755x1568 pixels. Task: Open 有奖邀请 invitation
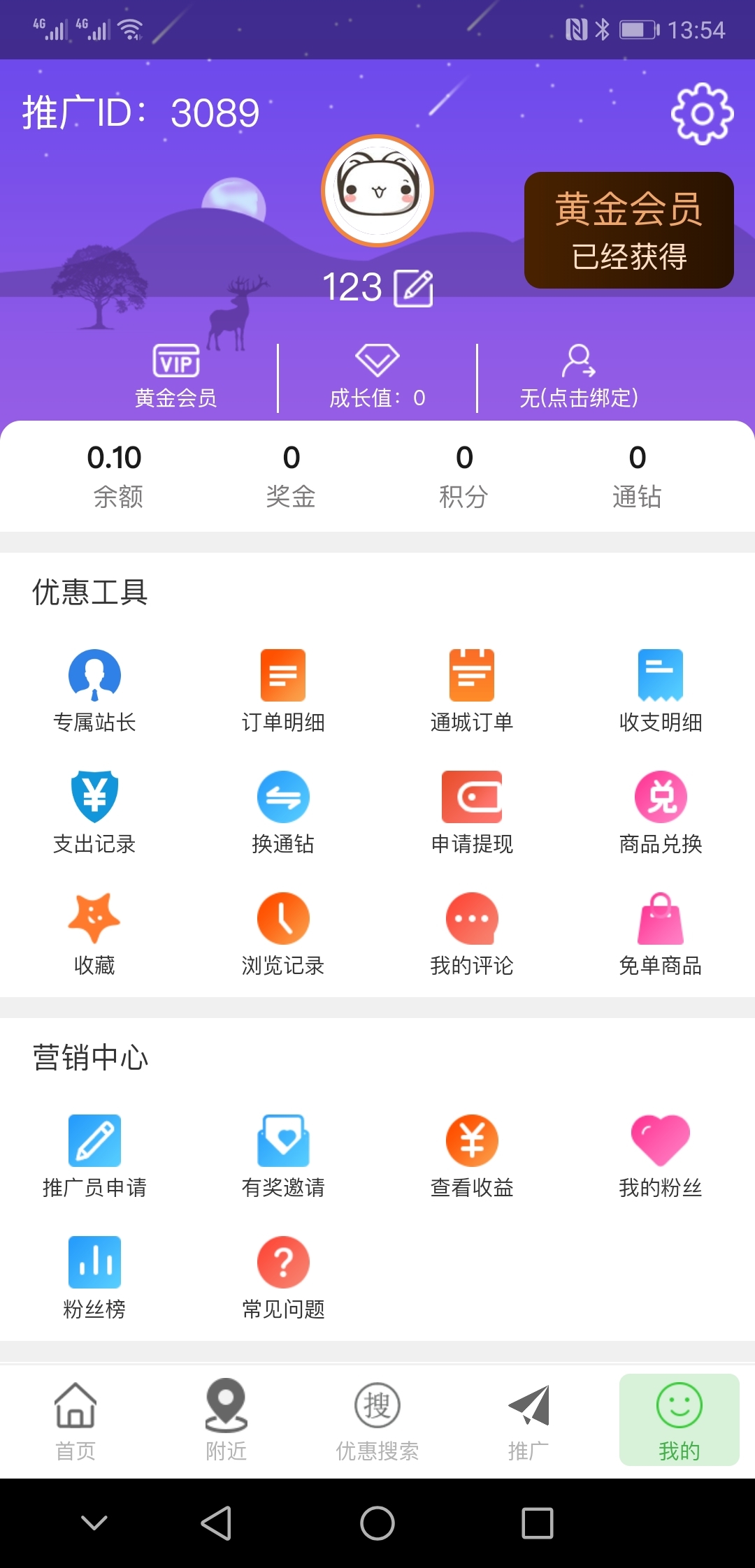coord(283,1156)
